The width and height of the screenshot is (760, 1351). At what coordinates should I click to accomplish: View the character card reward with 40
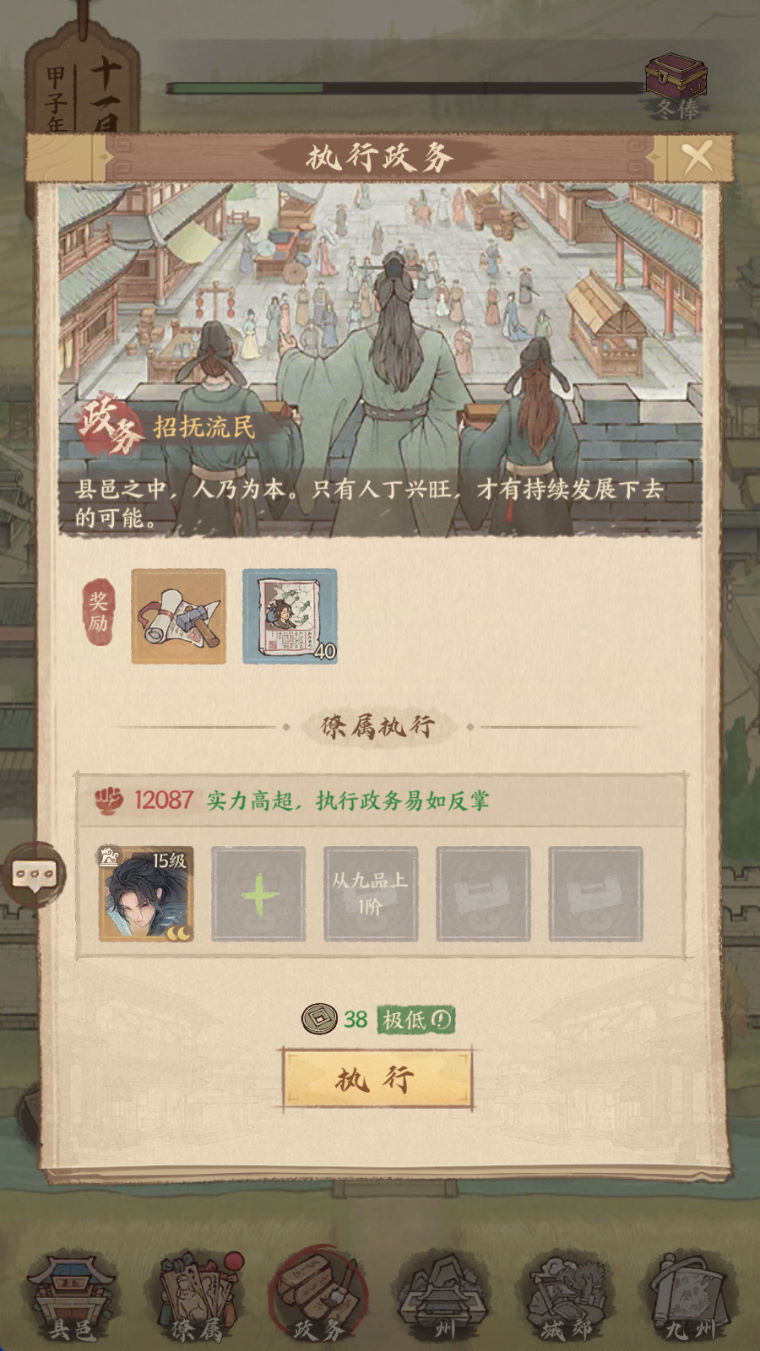click(x=290, y=616)
